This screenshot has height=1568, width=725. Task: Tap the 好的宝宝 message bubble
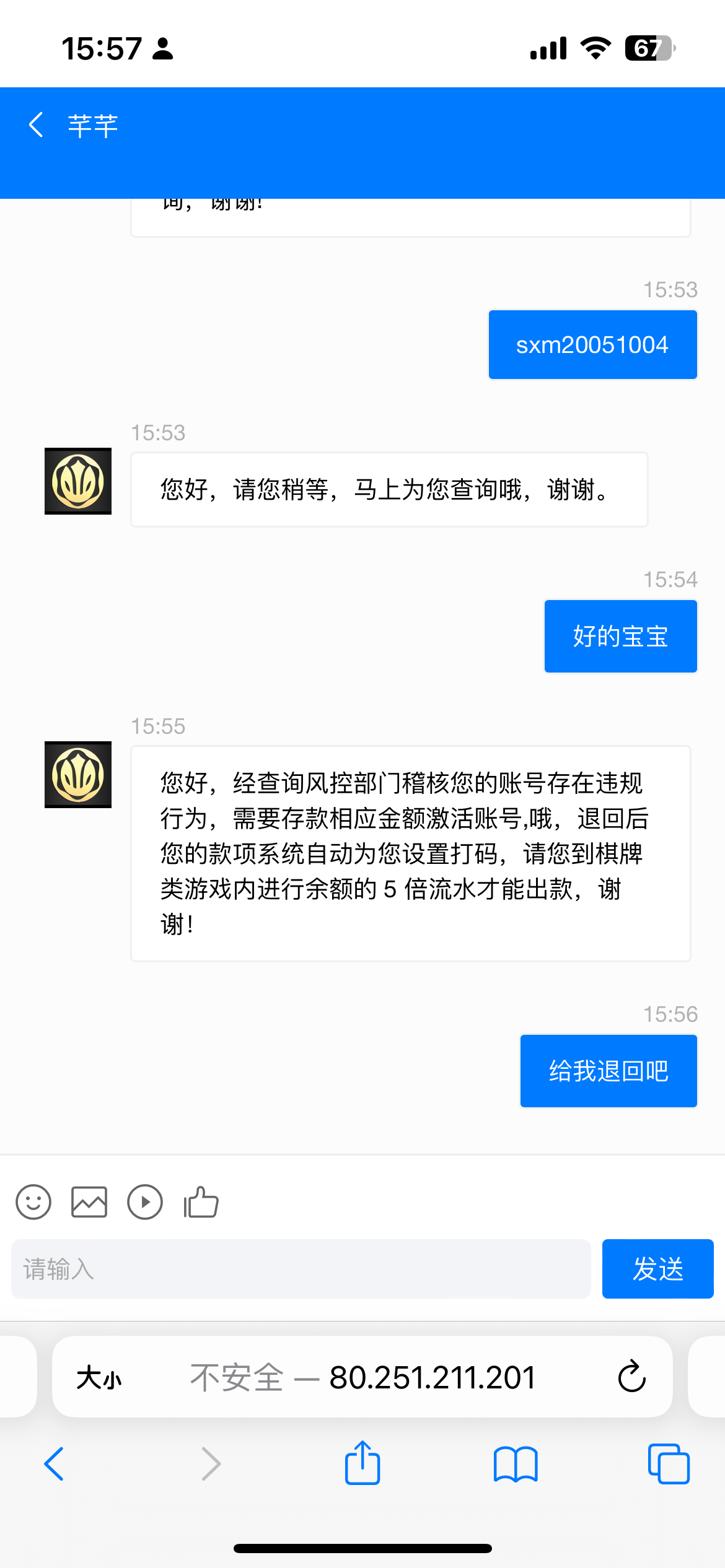(x=620, y=635)
